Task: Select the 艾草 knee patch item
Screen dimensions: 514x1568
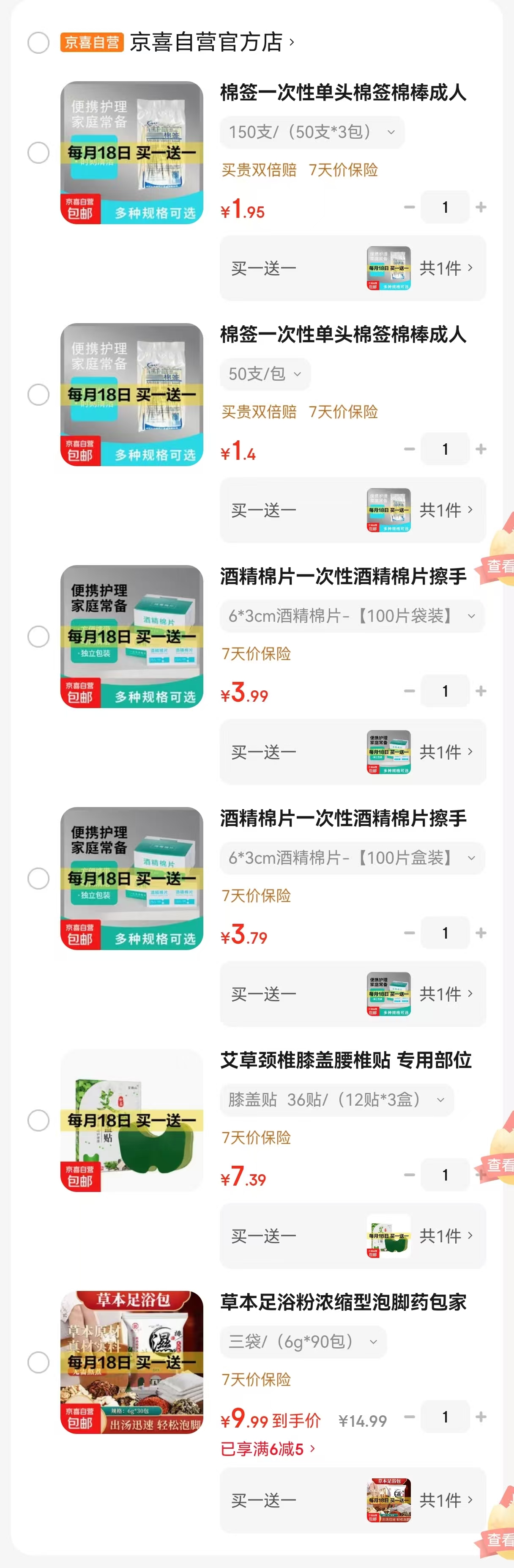Action: point(38,1120)
